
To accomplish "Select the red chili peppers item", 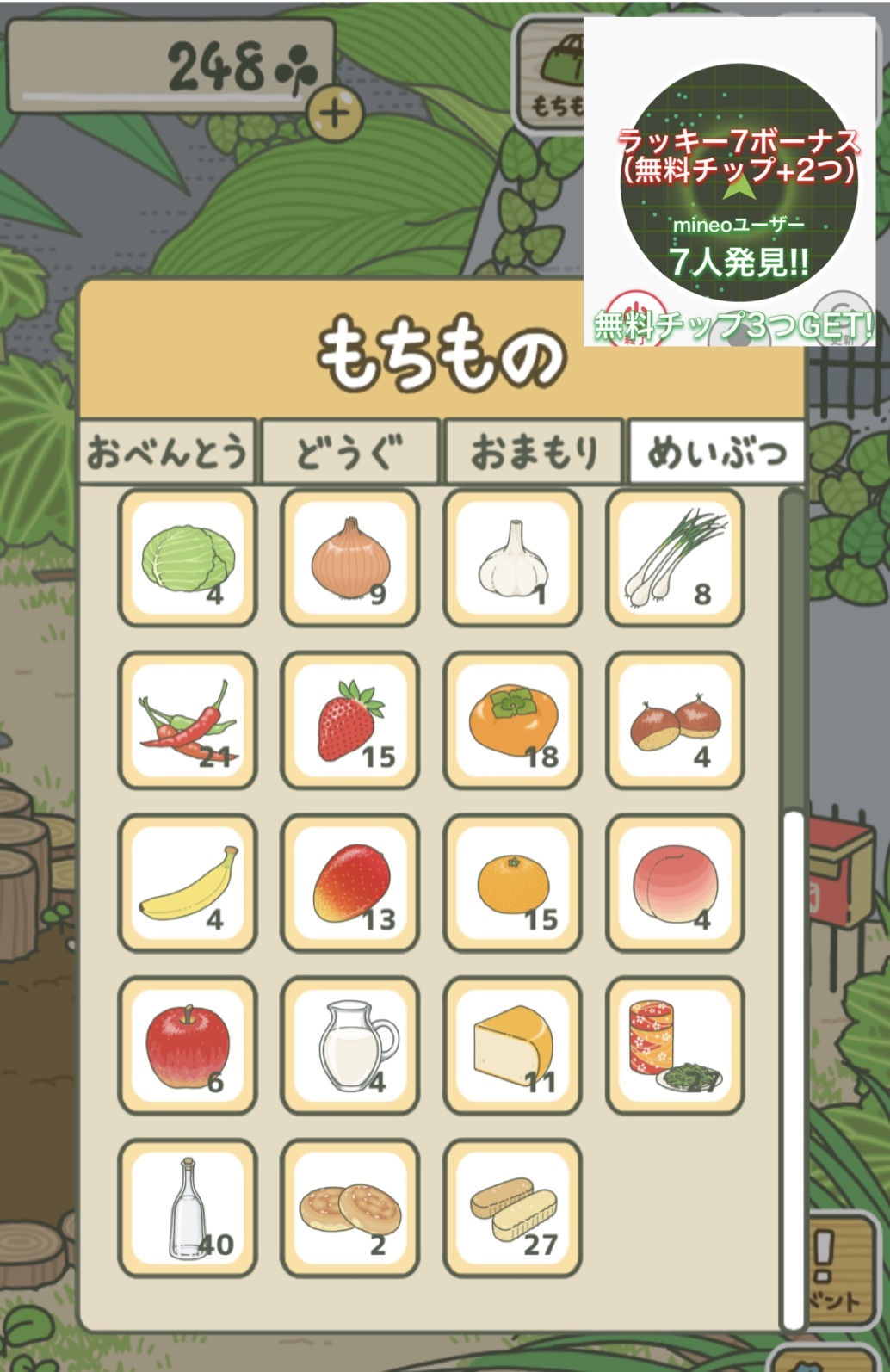I will point(187,720).
